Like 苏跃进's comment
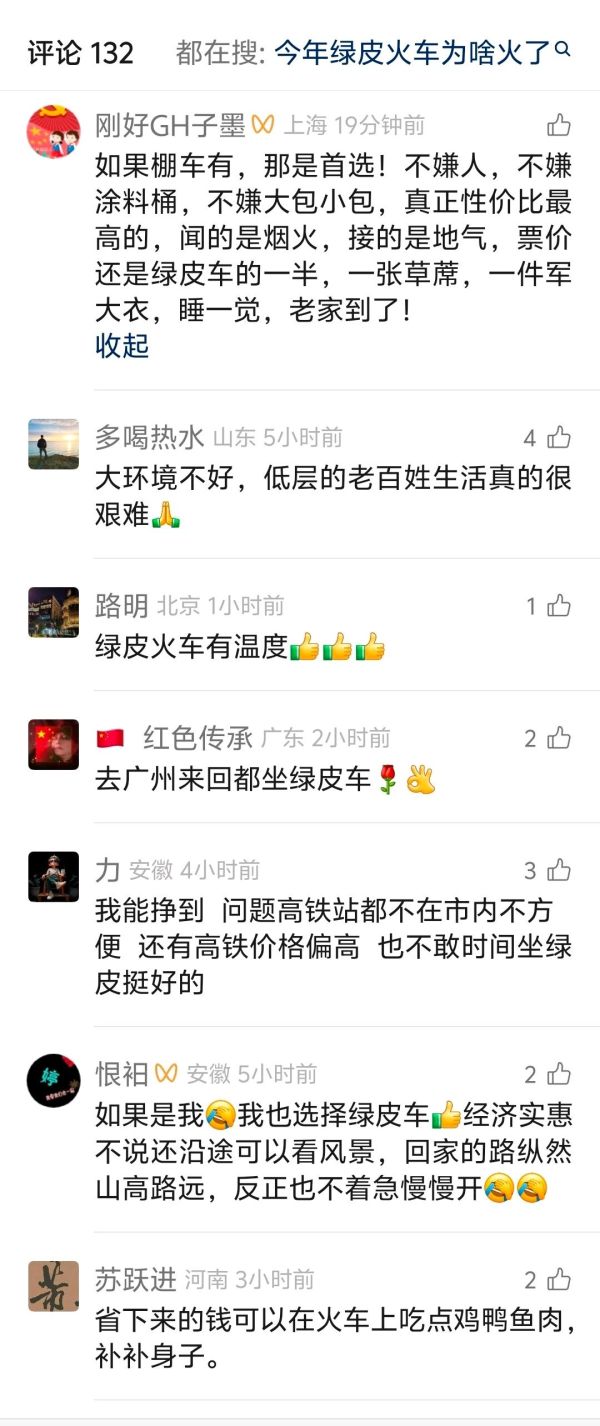600x1426 pixels. pyautogui.click(x=559, y=1279)
